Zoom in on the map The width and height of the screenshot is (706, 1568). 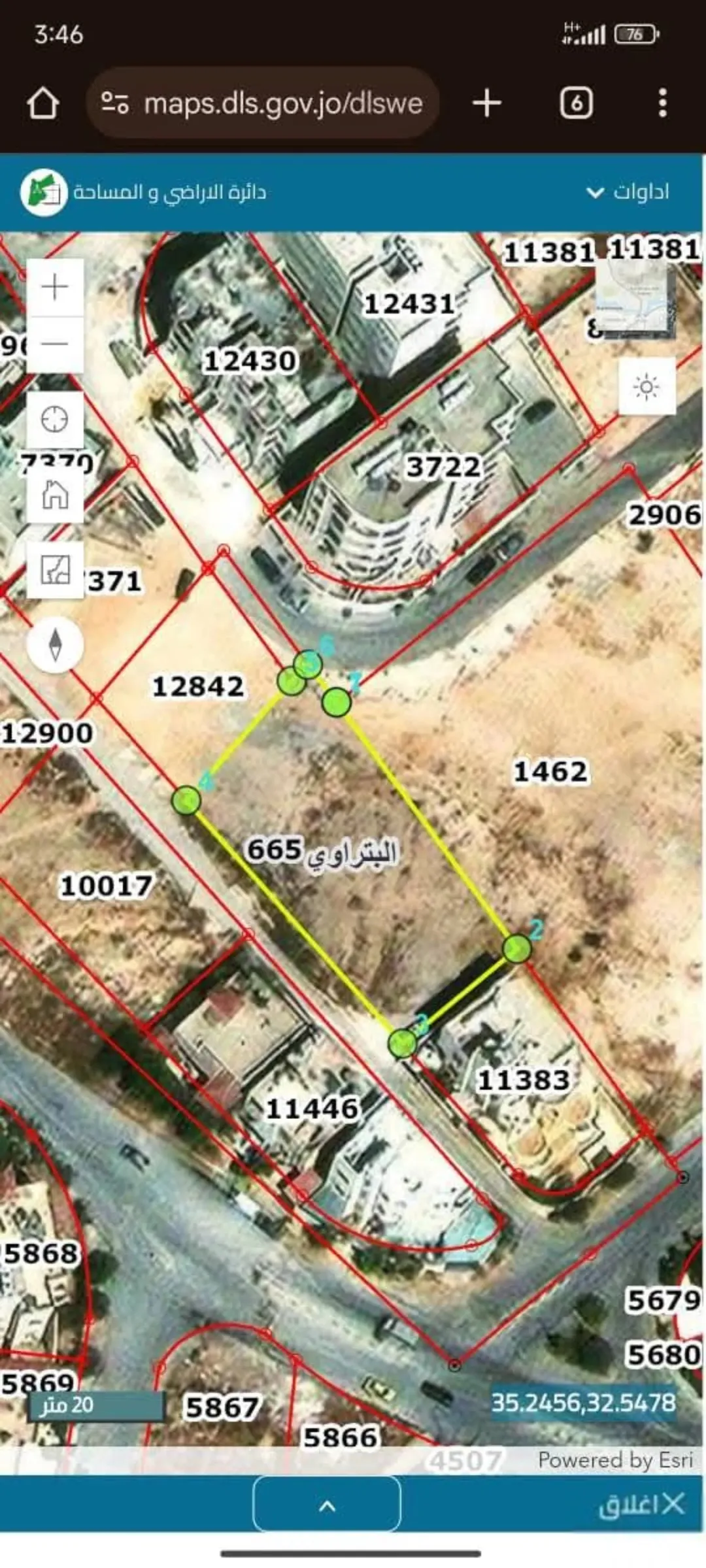(55, 287)
